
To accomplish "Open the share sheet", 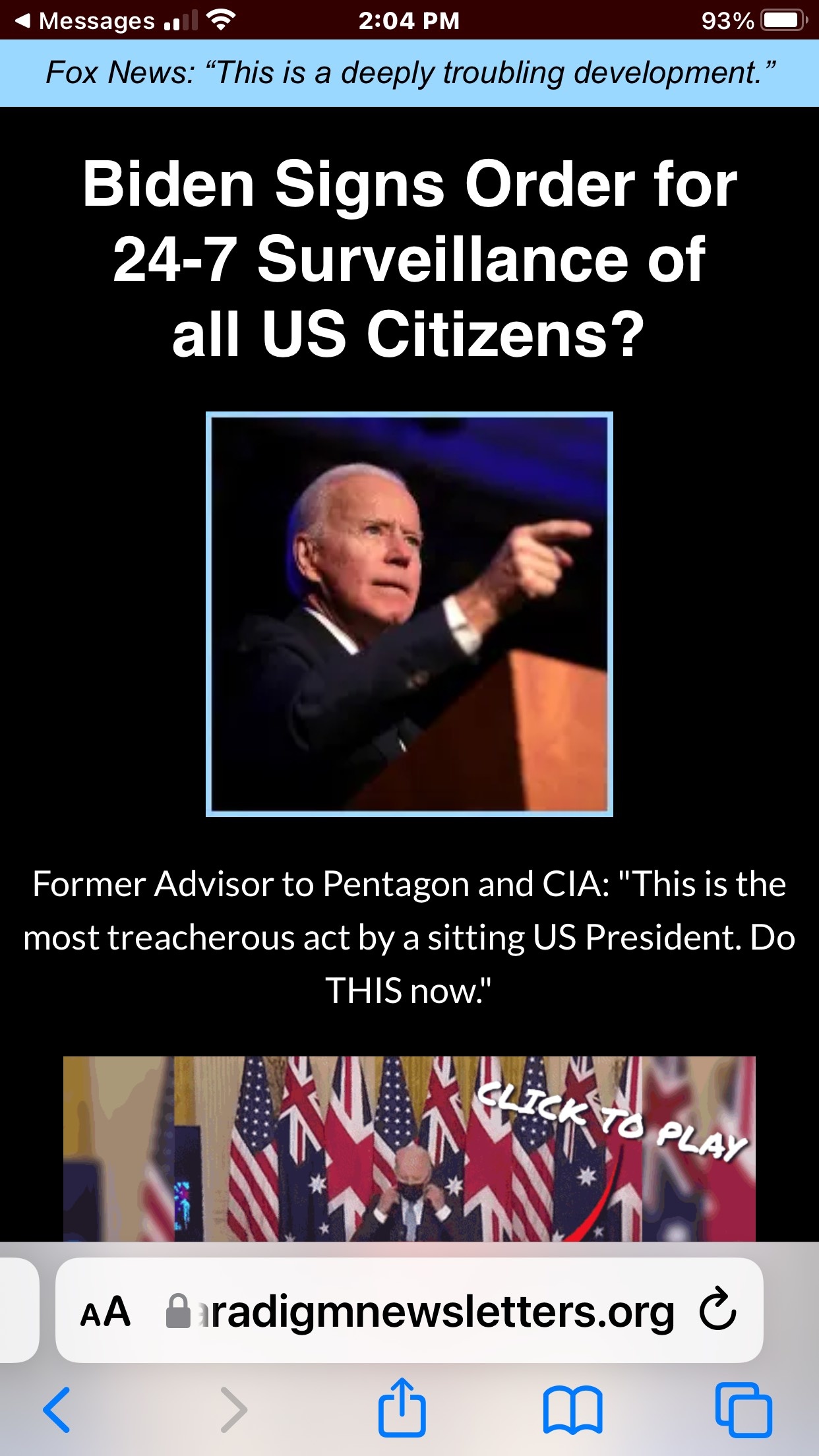I will (402, 1407).
